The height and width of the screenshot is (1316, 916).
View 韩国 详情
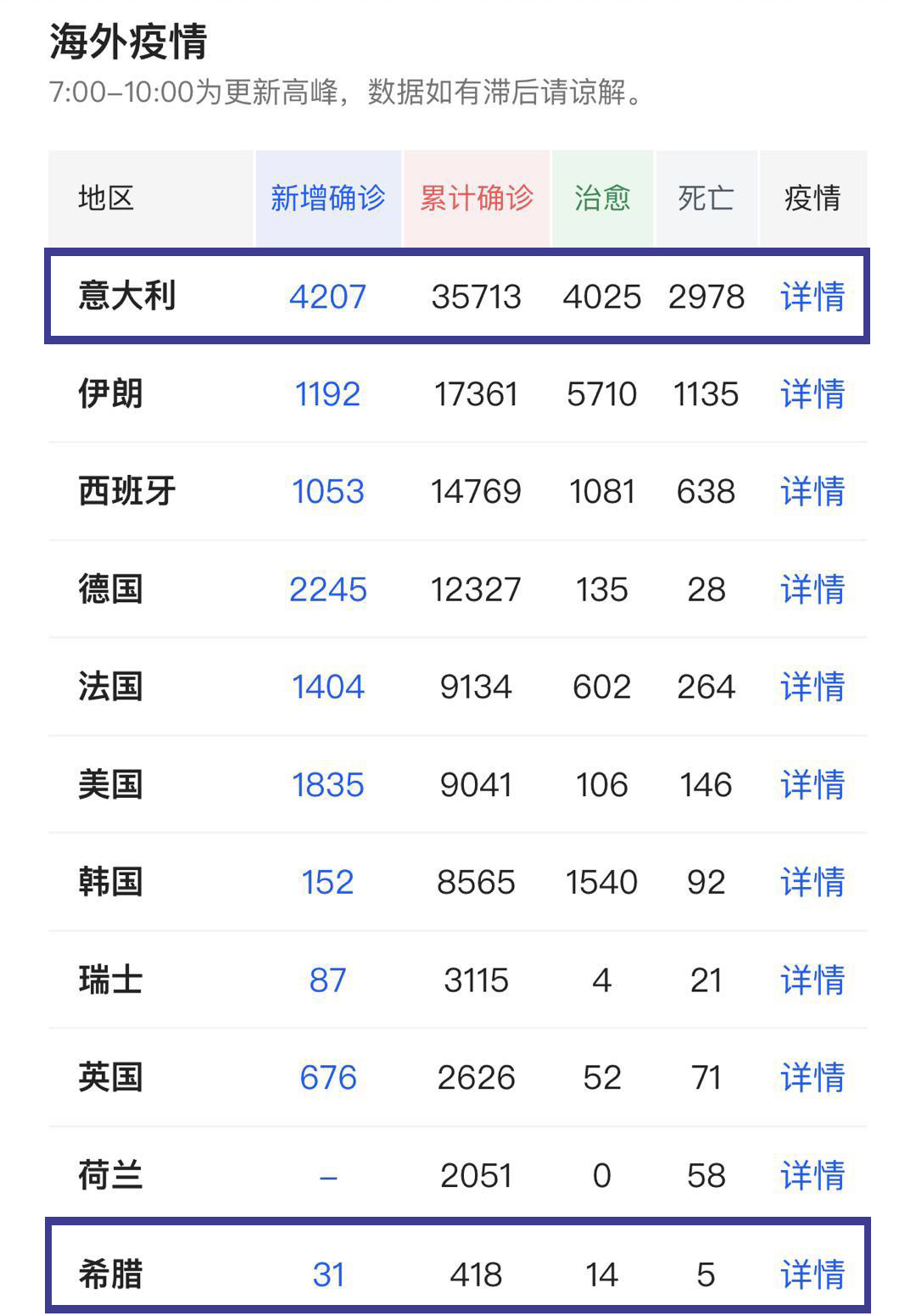812,883
